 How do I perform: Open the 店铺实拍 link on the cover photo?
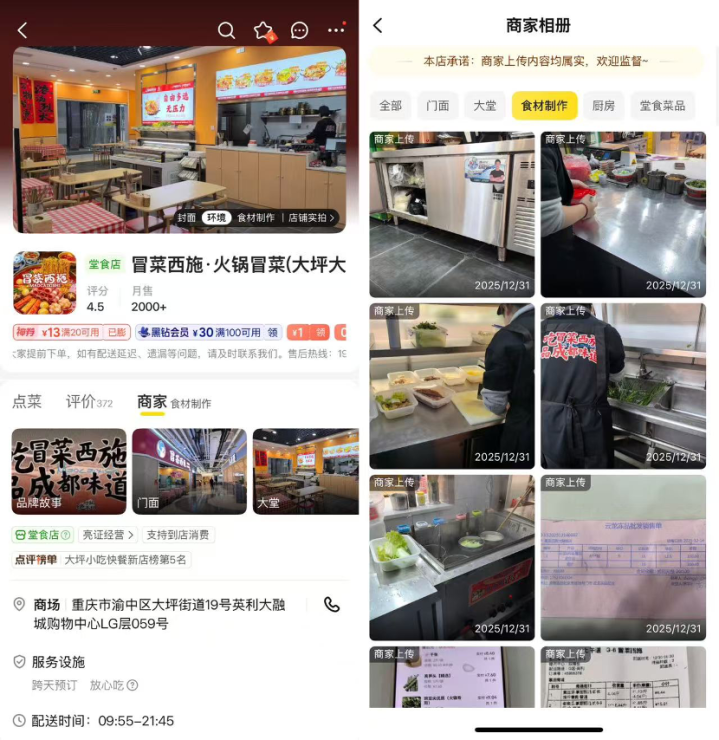pyautogui.click(x=310, y=217)
